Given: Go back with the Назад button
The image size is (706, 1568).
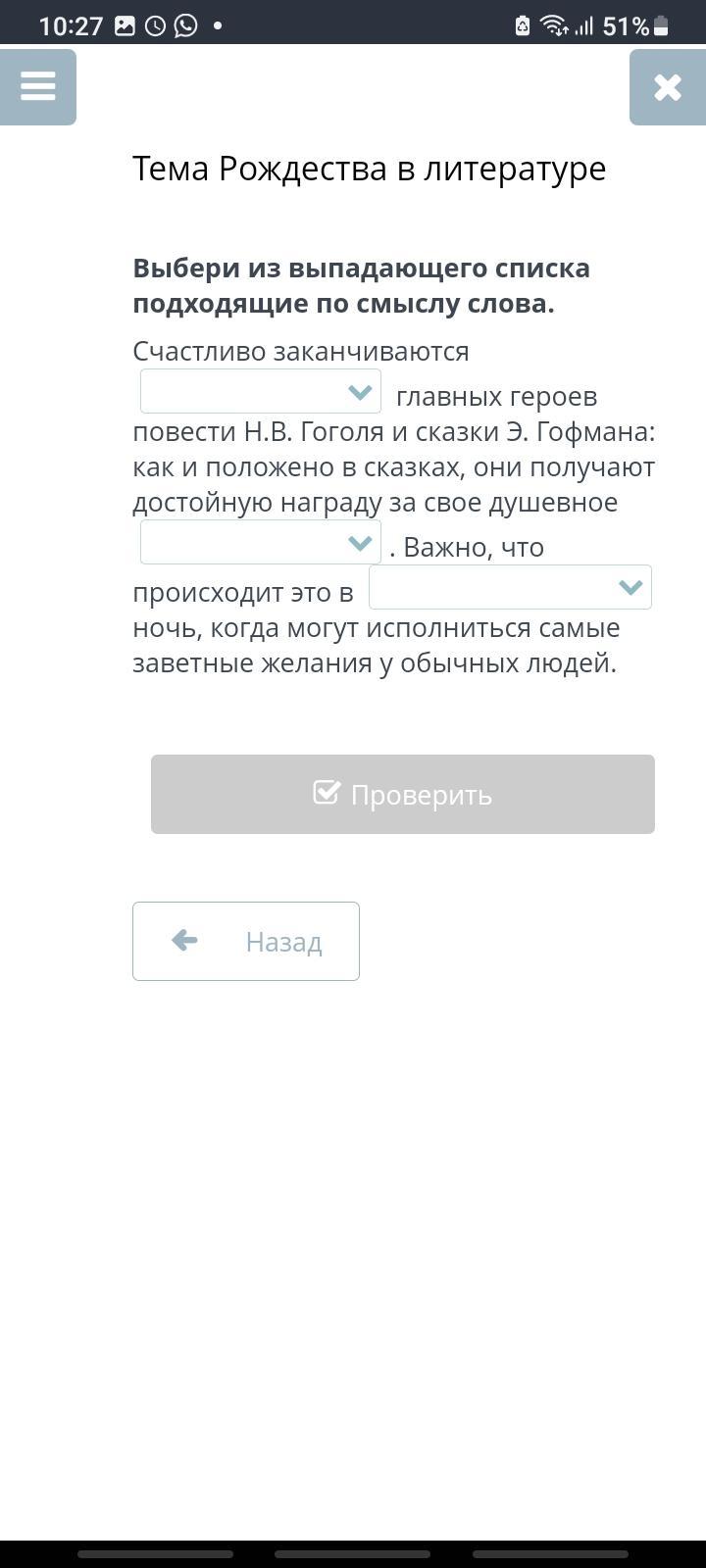Looking at the screenshot, I should tap(246, 941).
